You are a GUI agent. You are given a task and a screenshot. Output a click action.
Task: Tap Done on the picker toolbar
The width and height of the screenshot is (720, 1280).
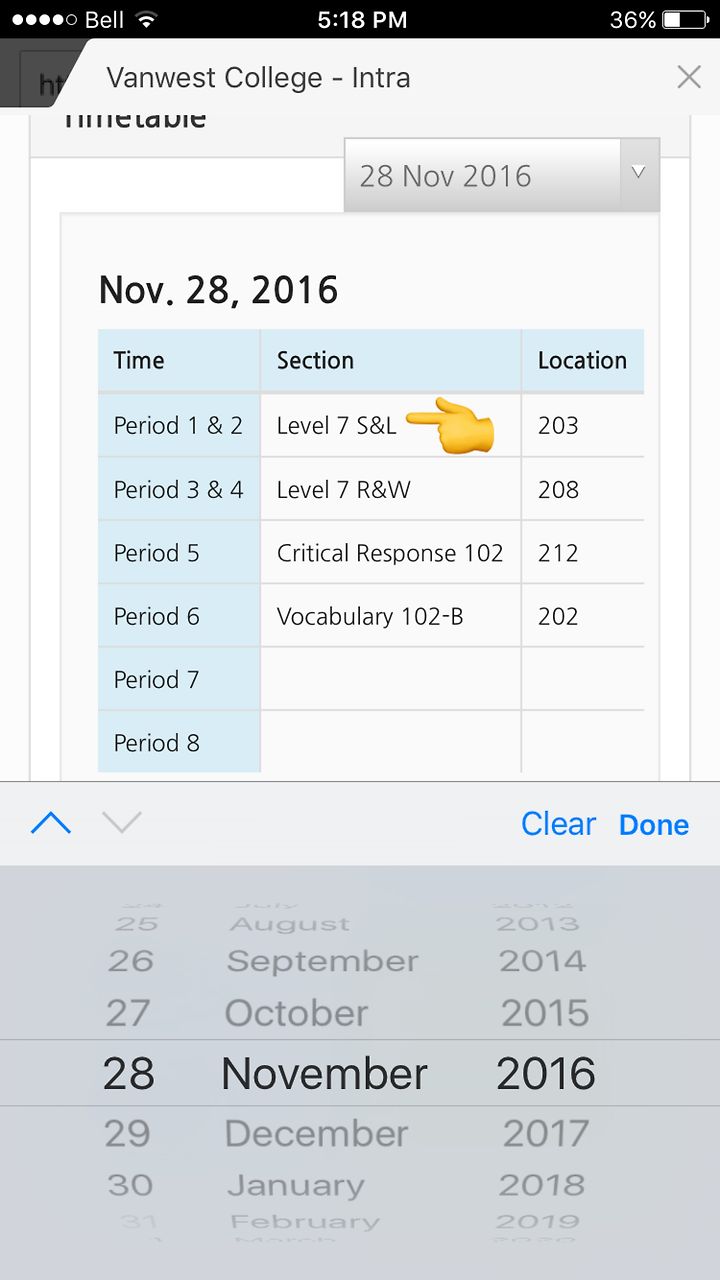tap(654, 824)
